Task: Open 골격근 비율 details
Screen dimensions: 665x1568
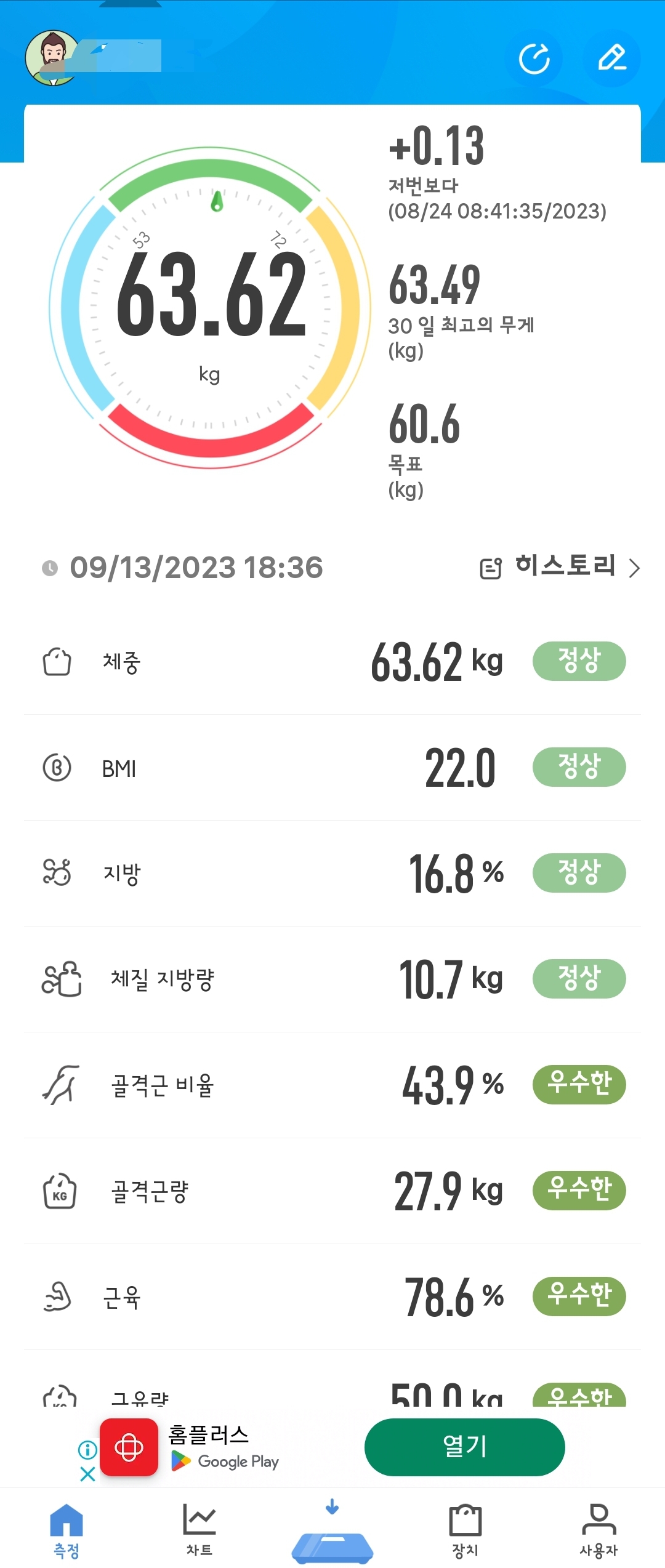Action: [332, 1085]
